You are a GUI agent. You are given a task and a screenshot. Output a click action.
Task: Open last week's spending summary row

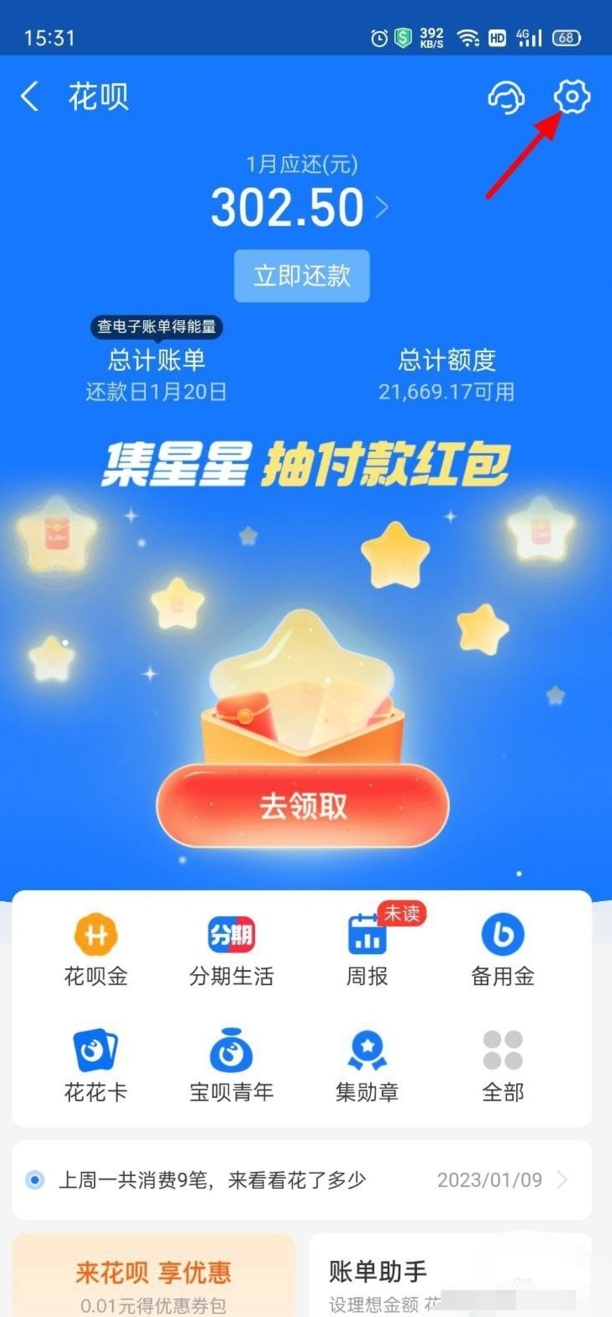point(302,1180)
